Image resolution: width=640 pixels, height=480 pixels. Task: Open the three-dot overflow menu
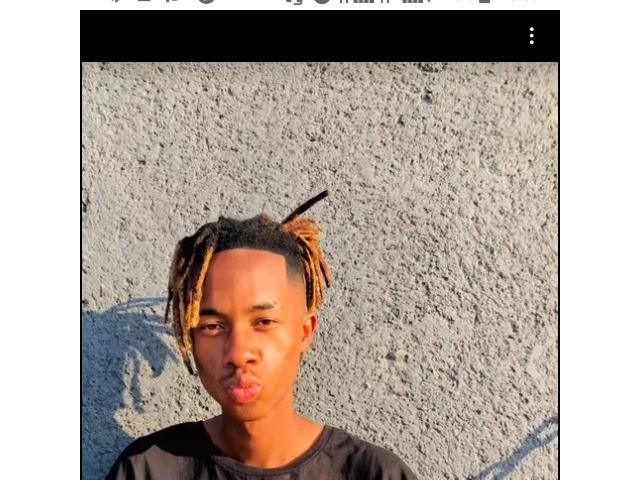531,36
